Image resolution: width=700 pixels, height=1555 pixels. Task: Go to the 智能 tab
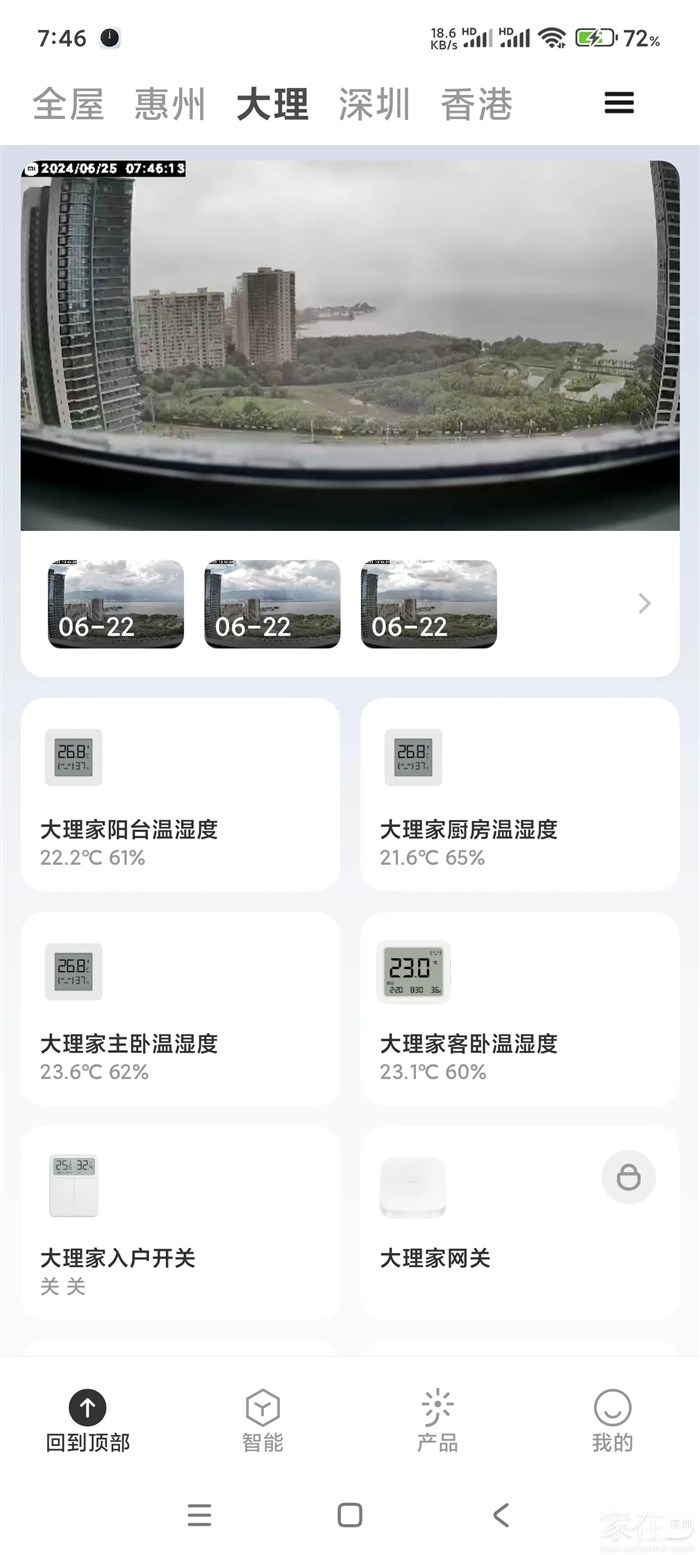pos(262,1420)
